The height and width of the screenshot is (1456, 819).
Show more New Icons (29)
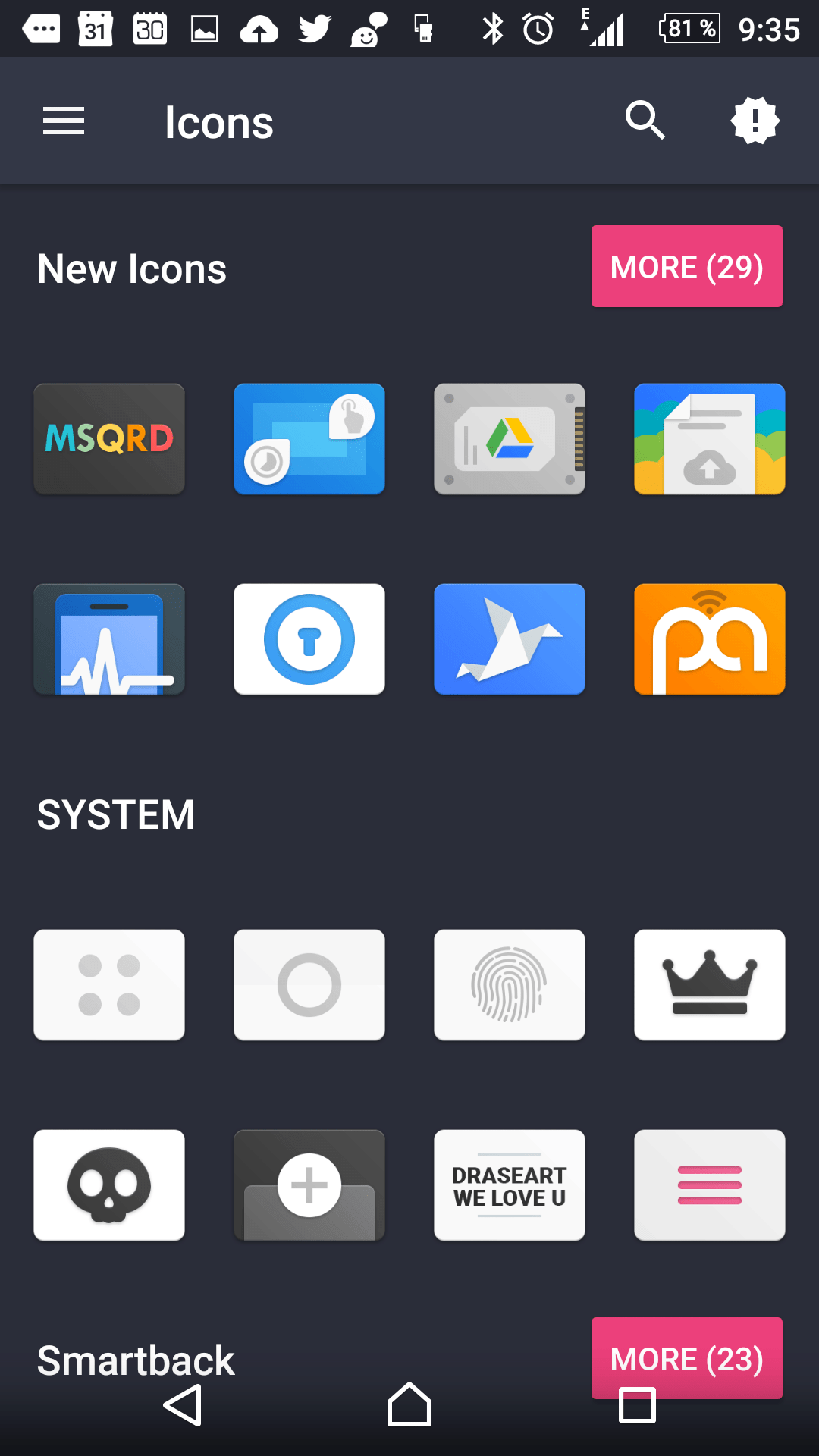[687, 266]
